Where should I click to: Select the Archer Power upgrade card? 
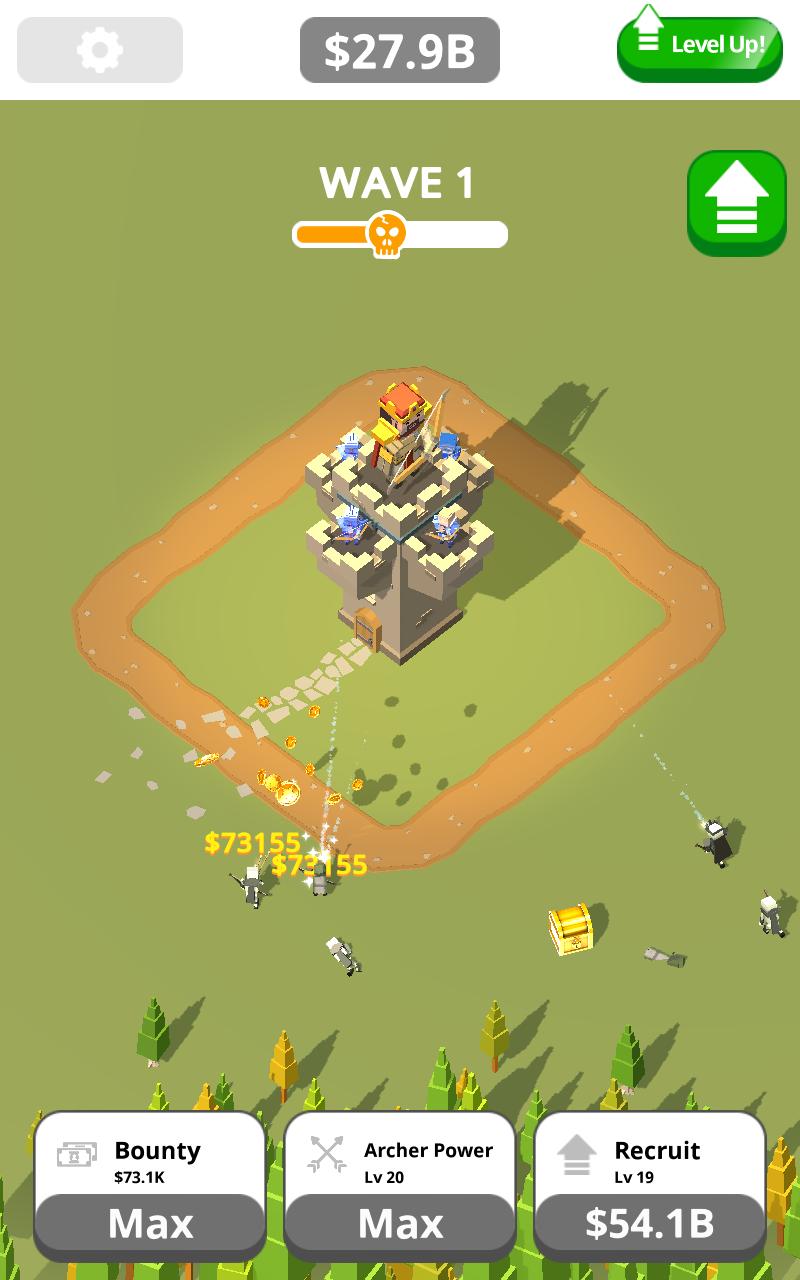coord(400,1185)
